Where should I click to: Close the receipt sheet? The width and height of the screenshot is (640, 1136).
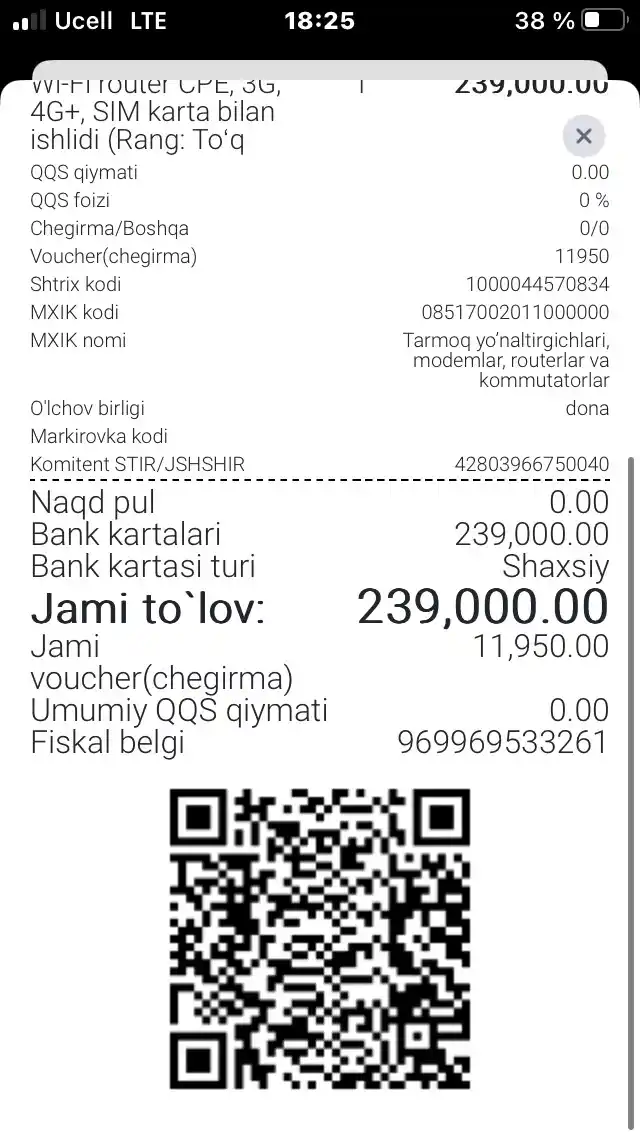tap(583, 136)
